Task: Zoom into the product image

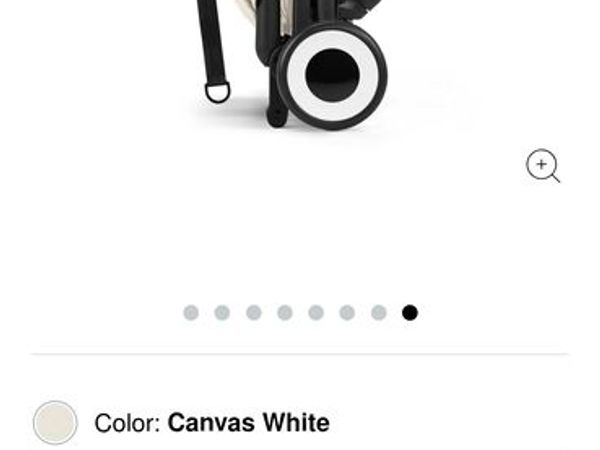Action: point(543,166)
